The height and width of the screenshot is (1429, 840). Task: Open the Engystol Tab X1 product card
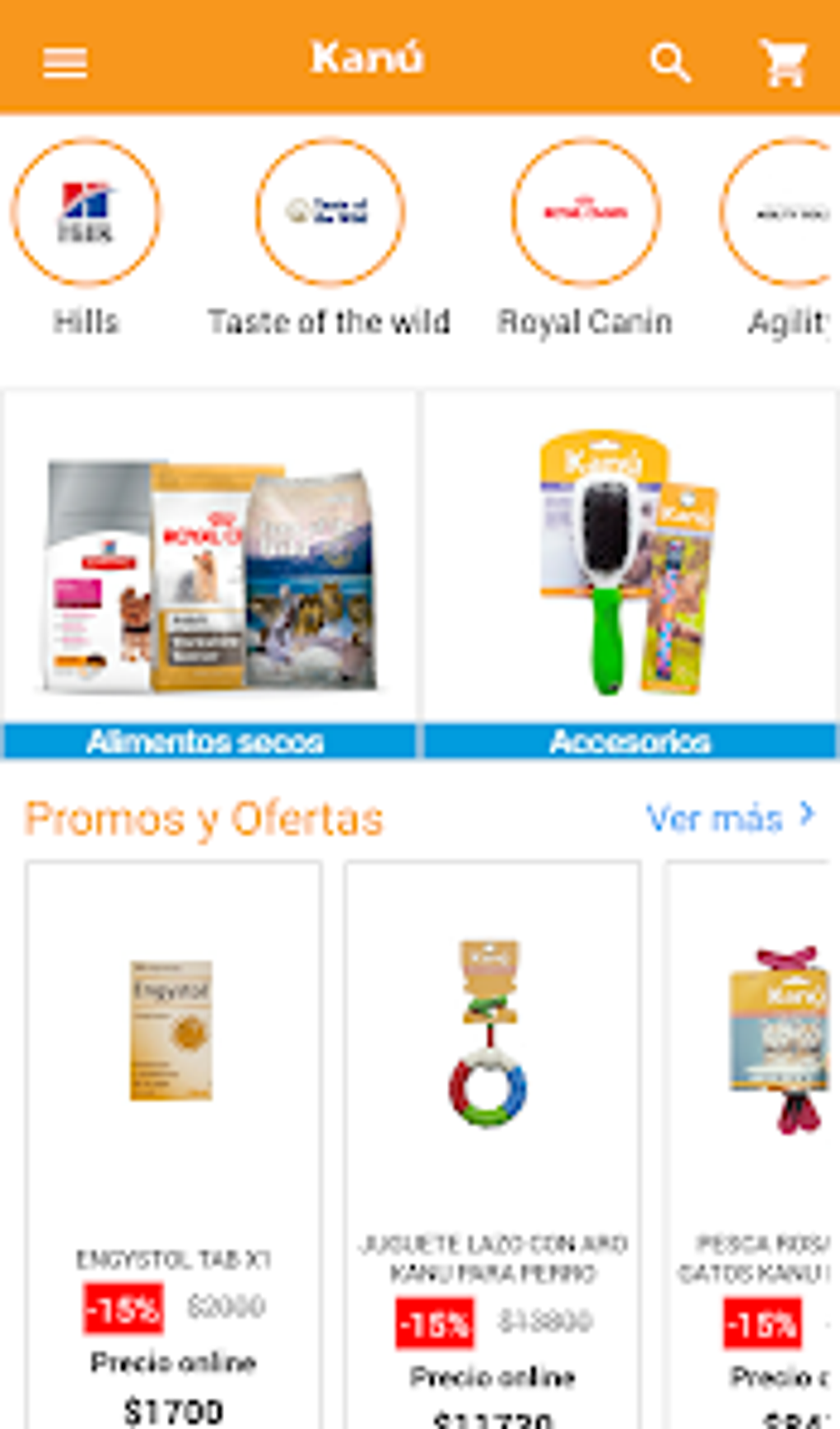pyautogui.click(x=173, y=1146)
